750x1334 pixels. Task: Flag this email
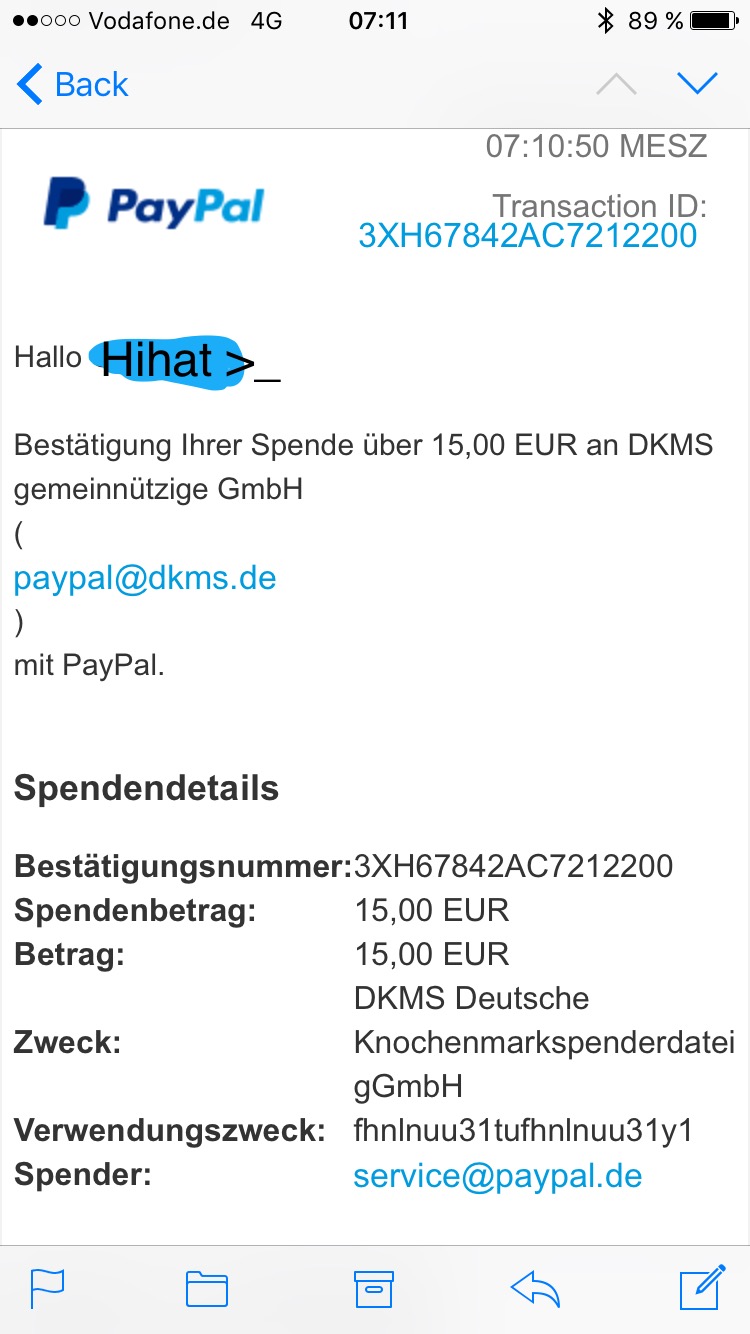click(x=47, y=1289)
